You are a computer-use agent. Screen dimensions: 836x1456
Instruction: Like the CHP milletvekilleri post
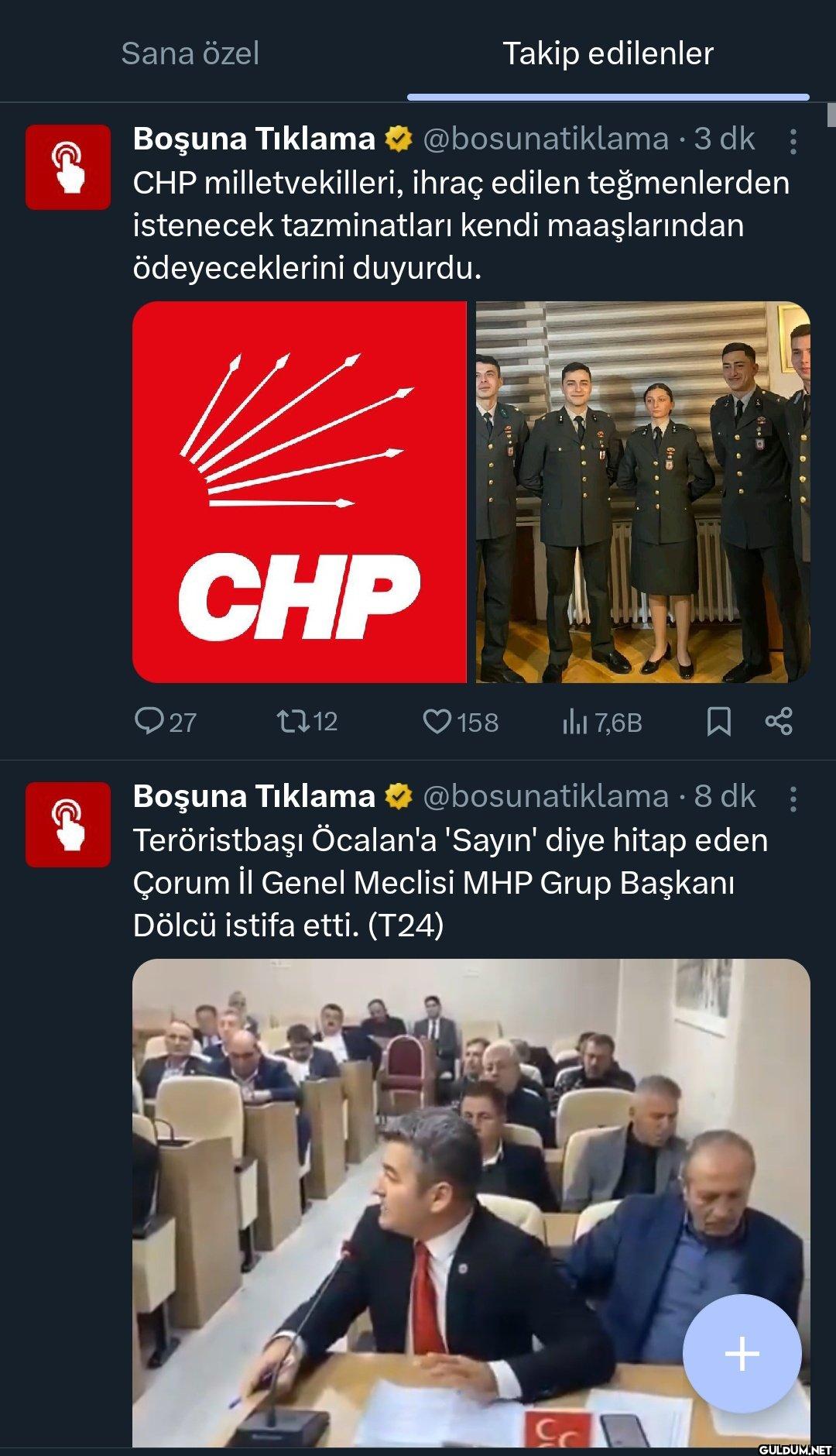(x=437, y=721)
